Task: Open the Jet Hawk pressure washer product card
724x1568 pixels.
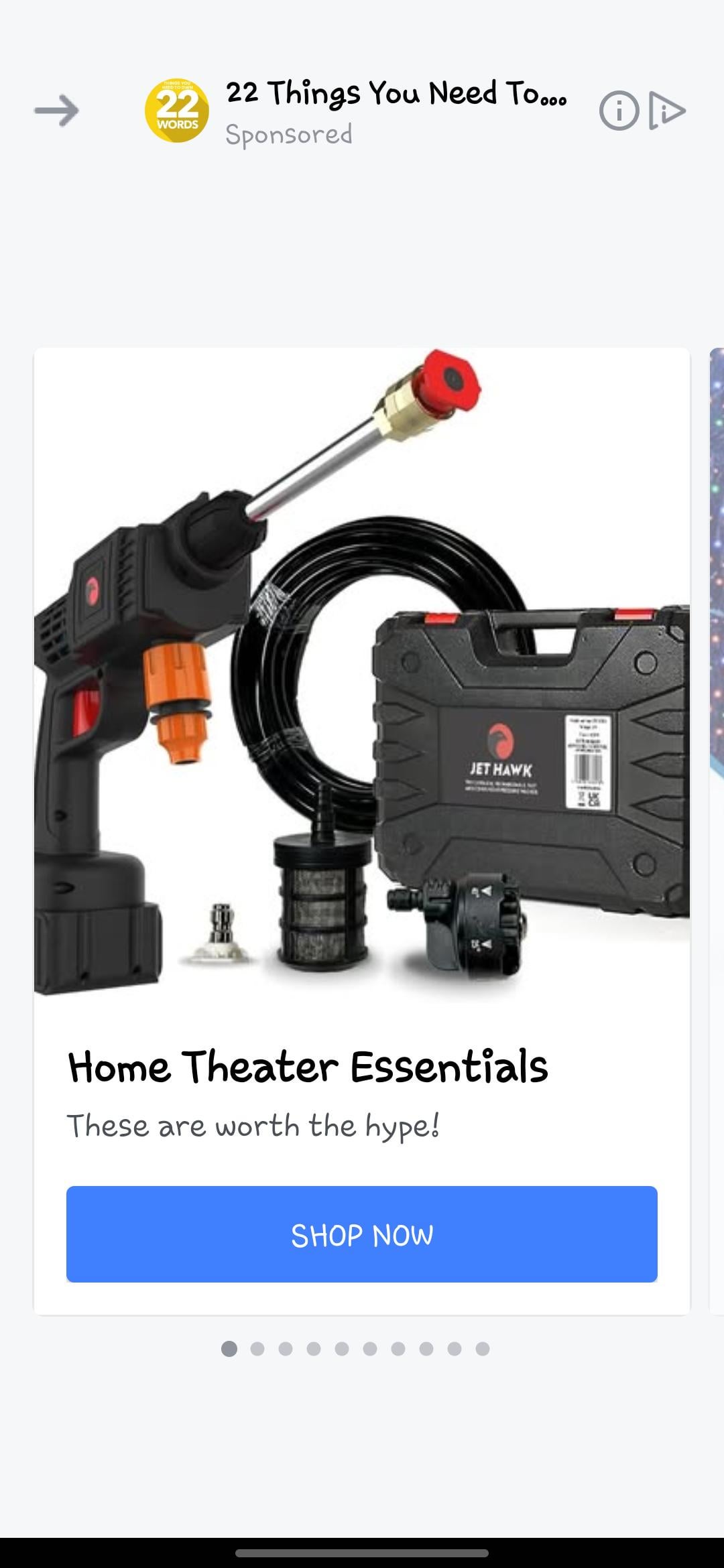Action: tap(362, 673)
